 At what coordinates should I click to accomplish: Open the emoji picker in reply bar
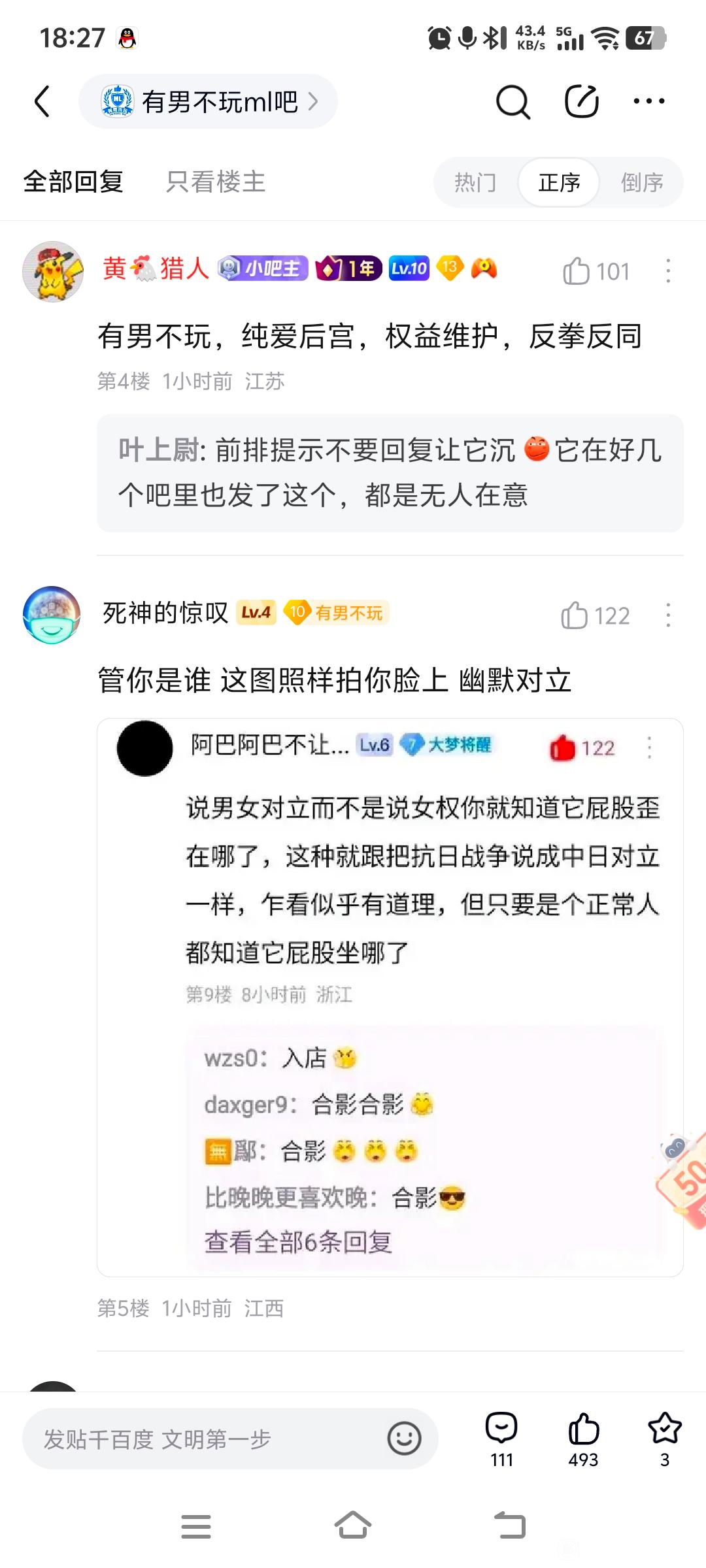coord(404,1439)
